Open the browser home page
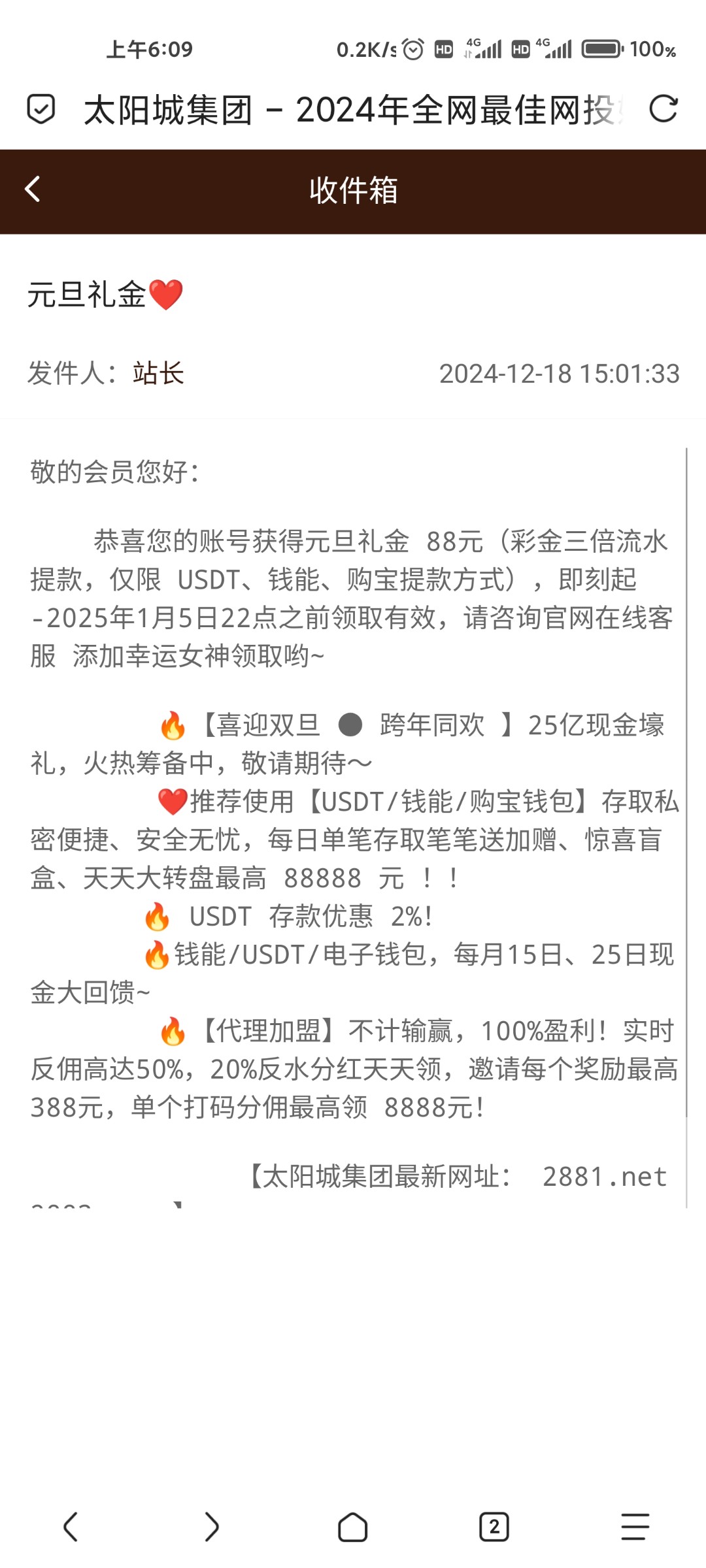The image size is (706, 1568). tap(352, 1527)
